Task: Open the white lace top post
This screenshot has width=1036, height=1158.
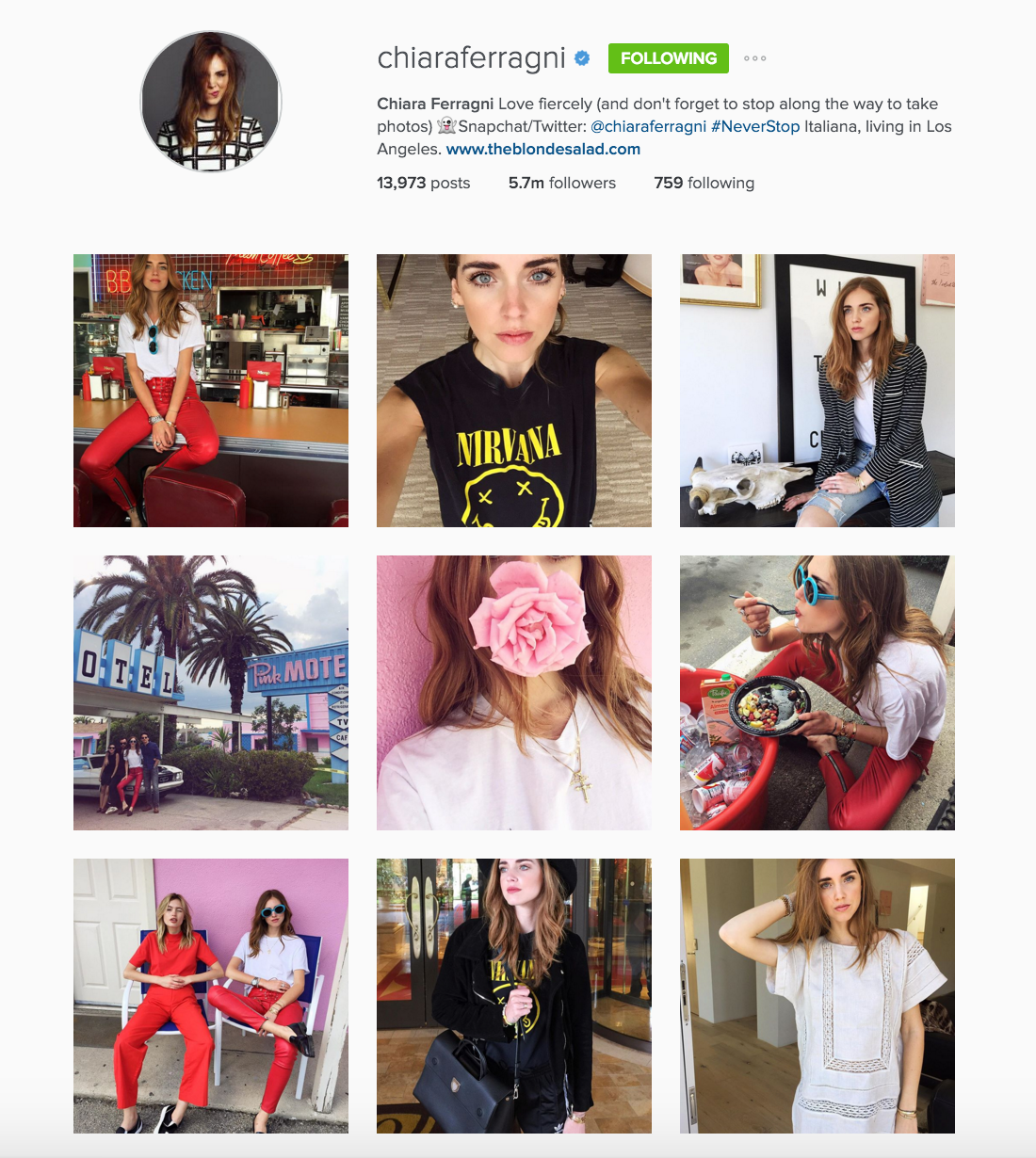Action: pyautogui.click(x=817, y=996)
